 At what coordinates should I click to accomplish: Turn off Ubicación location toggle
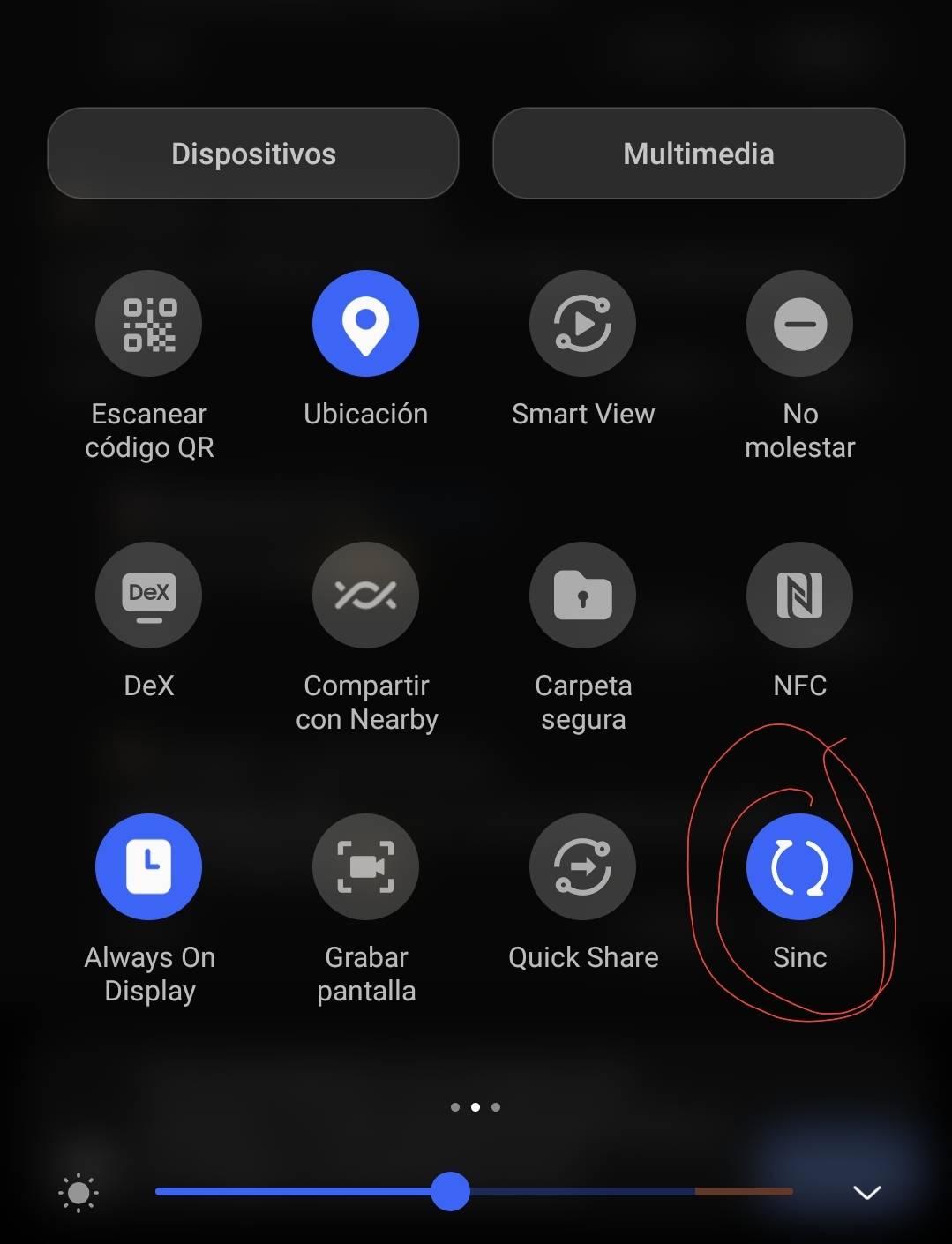point(365,324)
